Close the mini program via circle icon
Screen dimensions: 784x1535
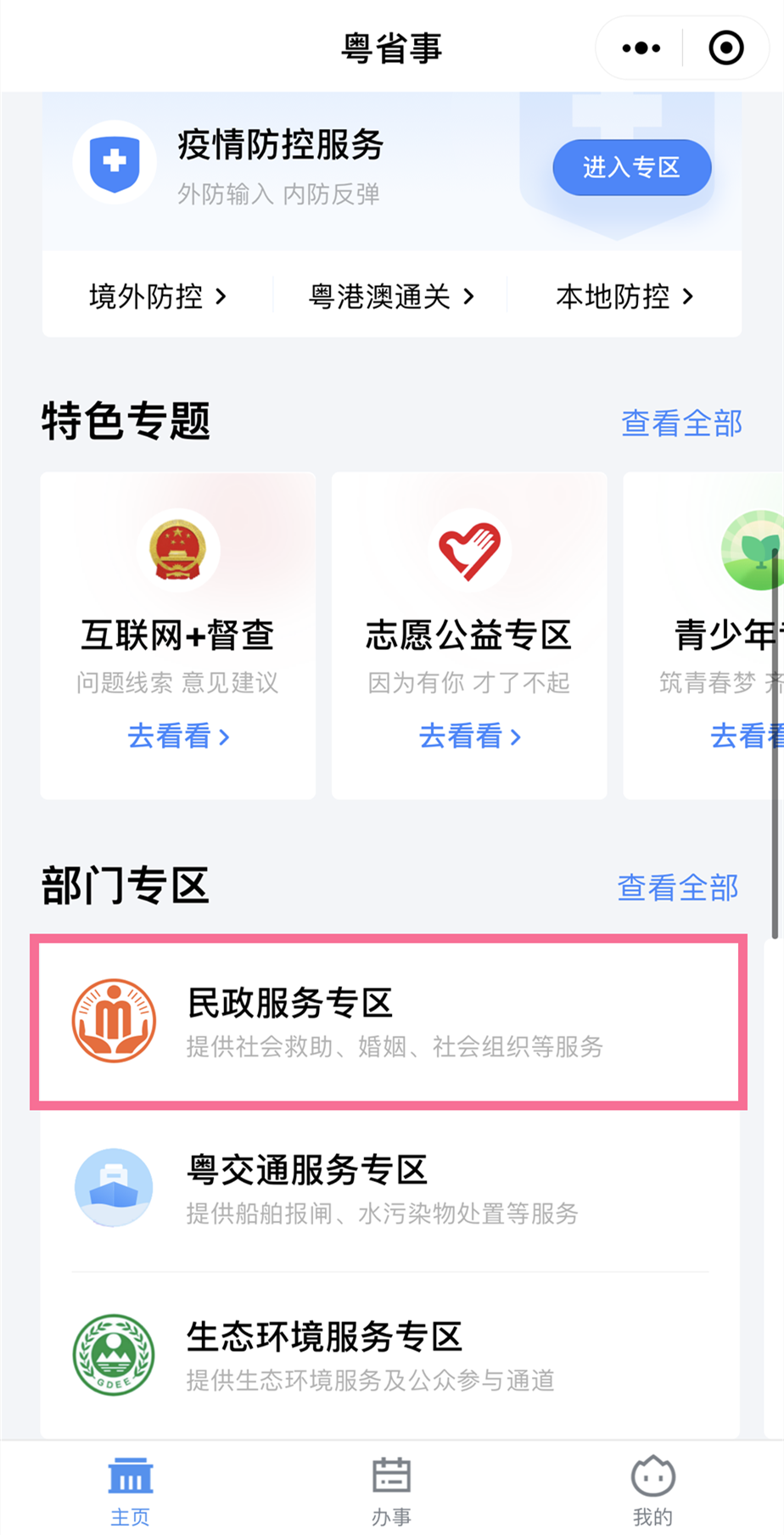click(x=725, y=48)
